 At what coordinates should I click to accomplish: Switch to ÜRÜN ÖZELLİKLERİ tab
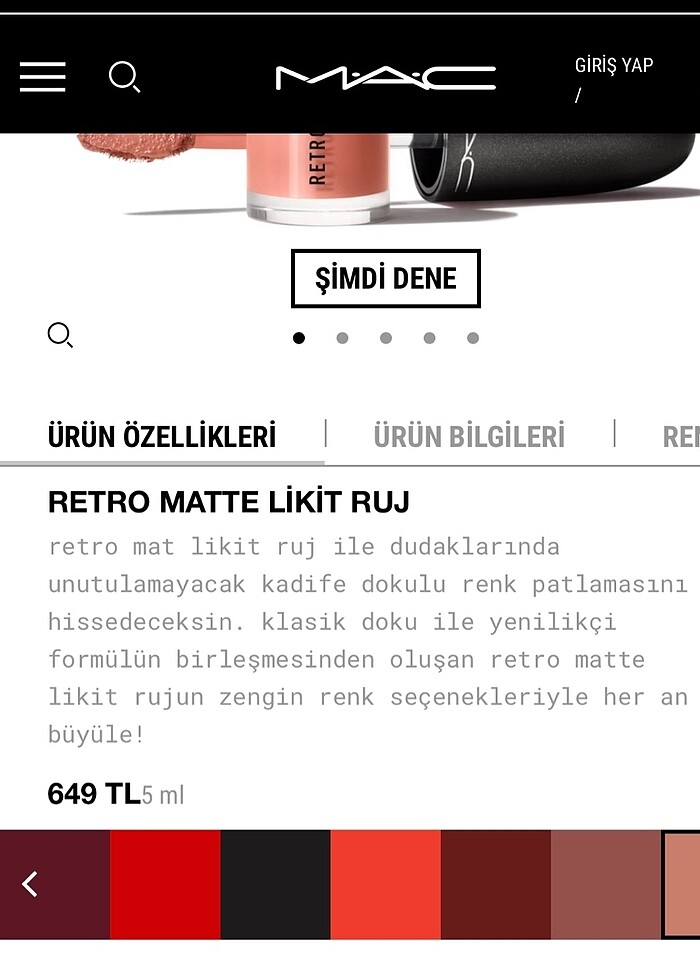coord(162,437)
